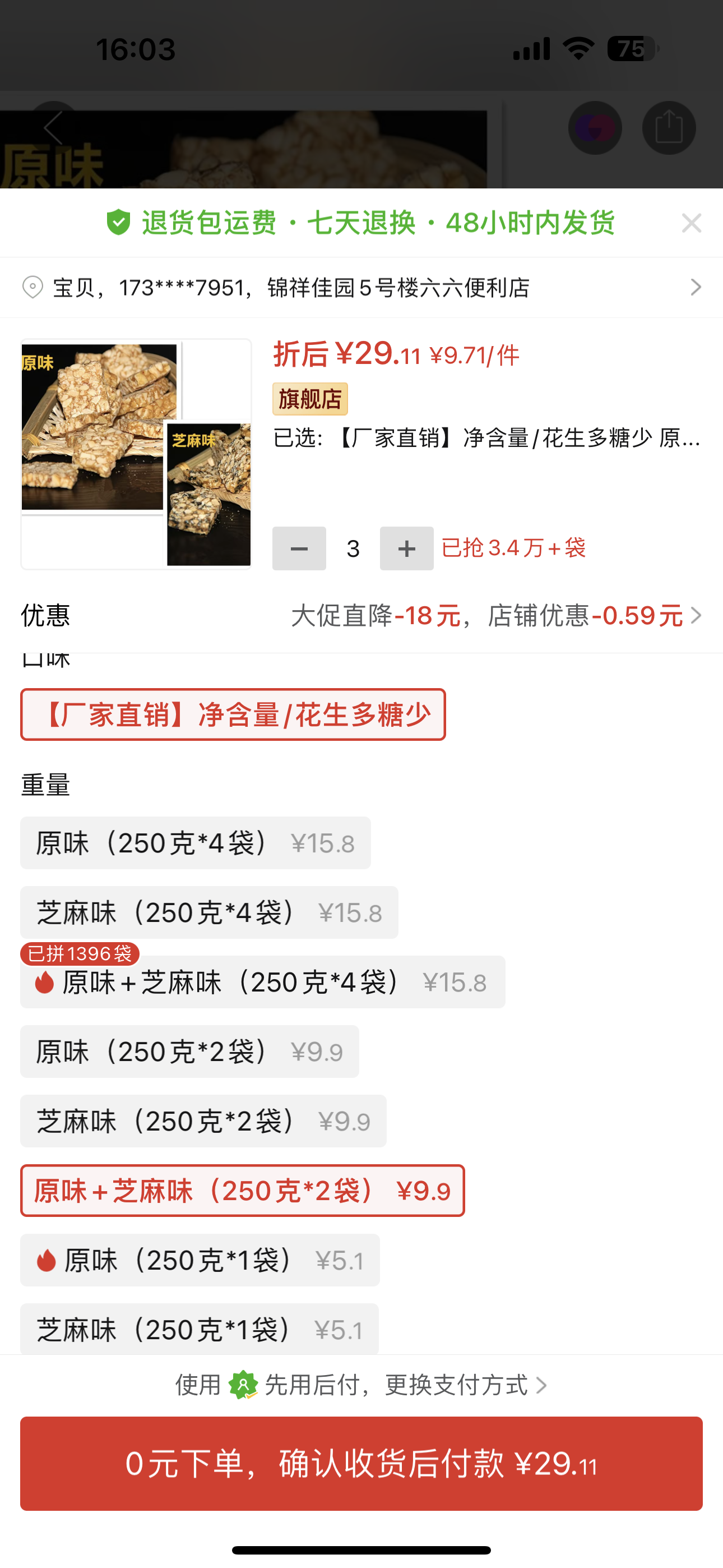Select 原味+芝麻味（250克*4袋）option
The width and height of the screenshot is (723, 1568).
(x=263, y=983)
